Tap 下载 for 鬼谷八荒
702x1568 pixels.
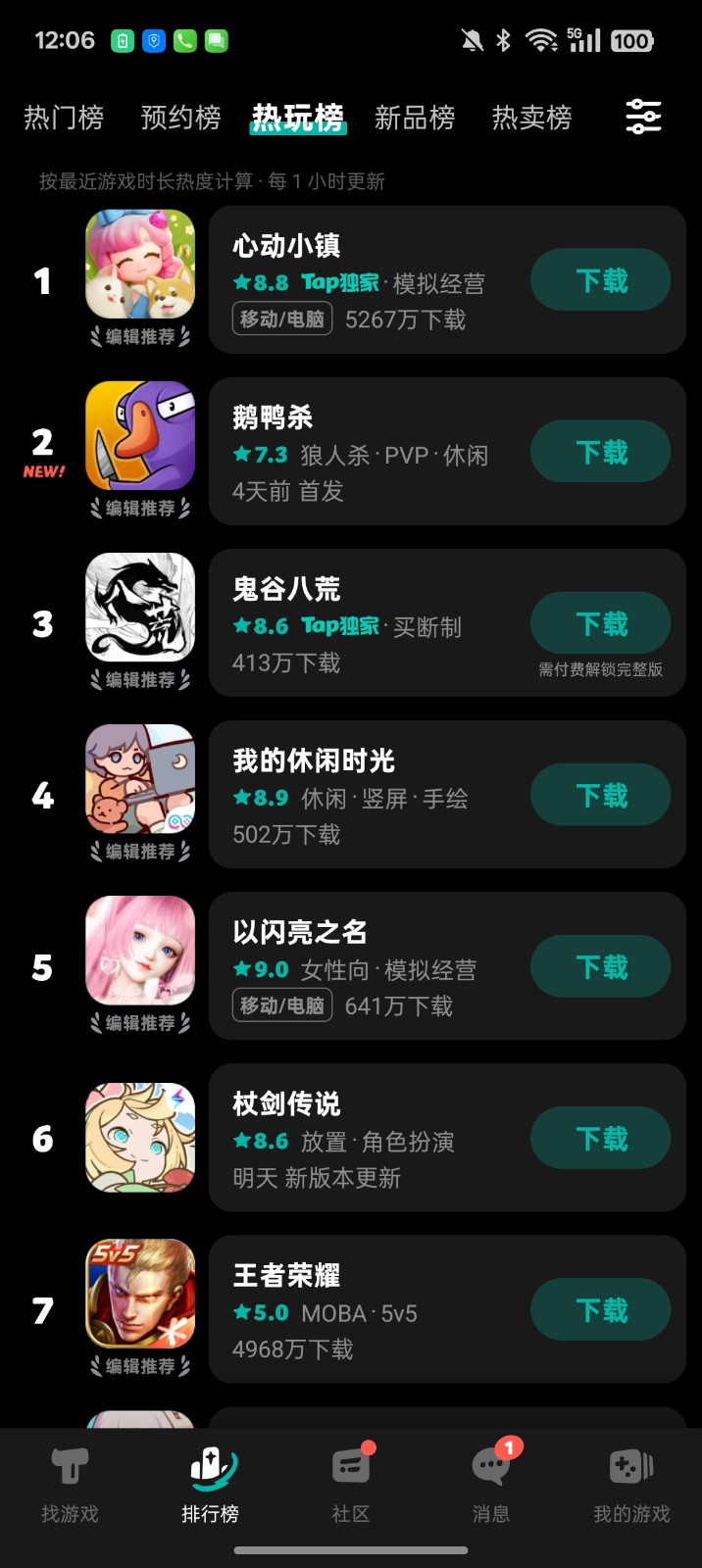[600, 623]
